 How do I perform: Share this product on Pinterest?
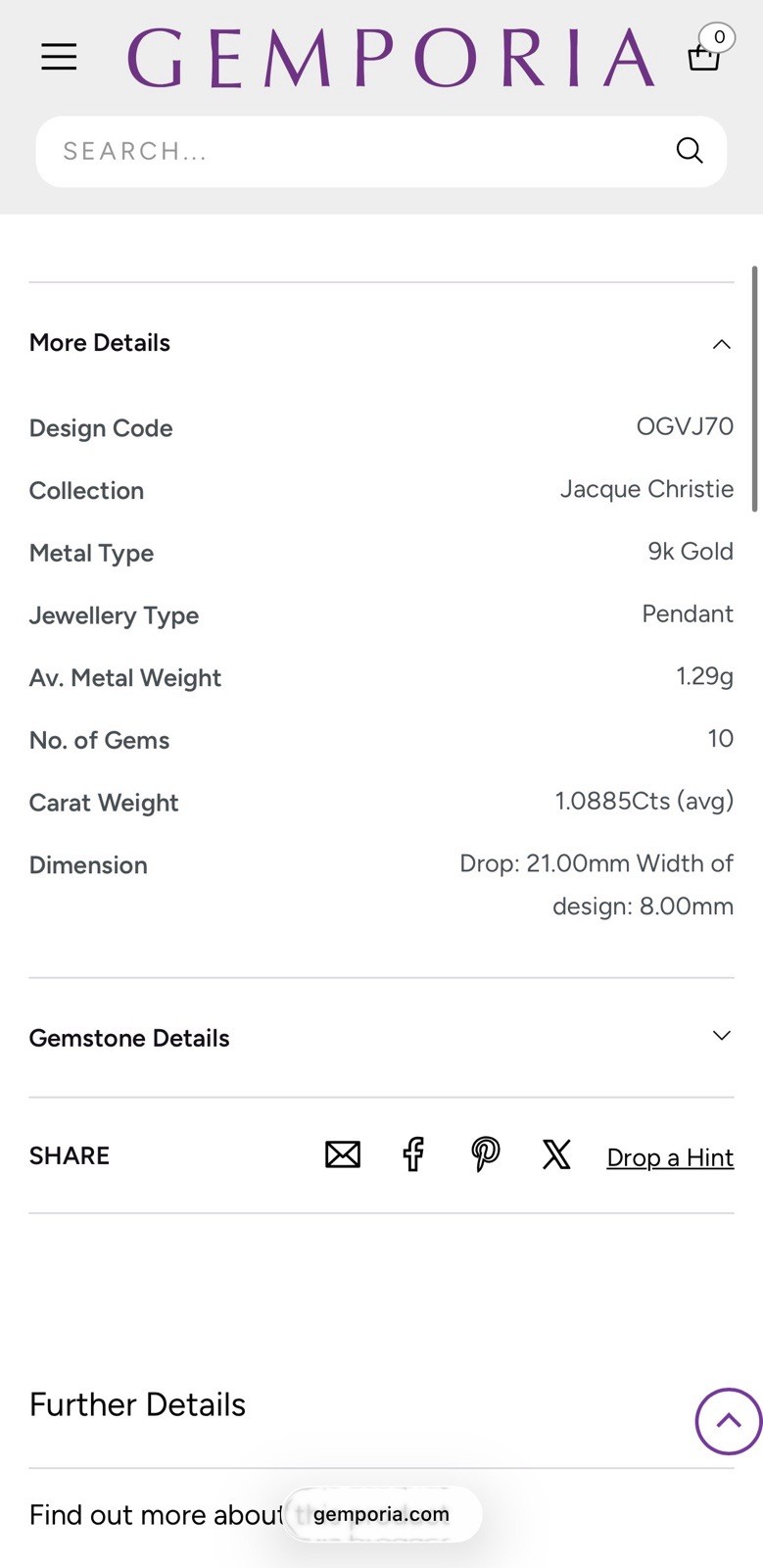pyautogui.click(x=485, y=1154)
